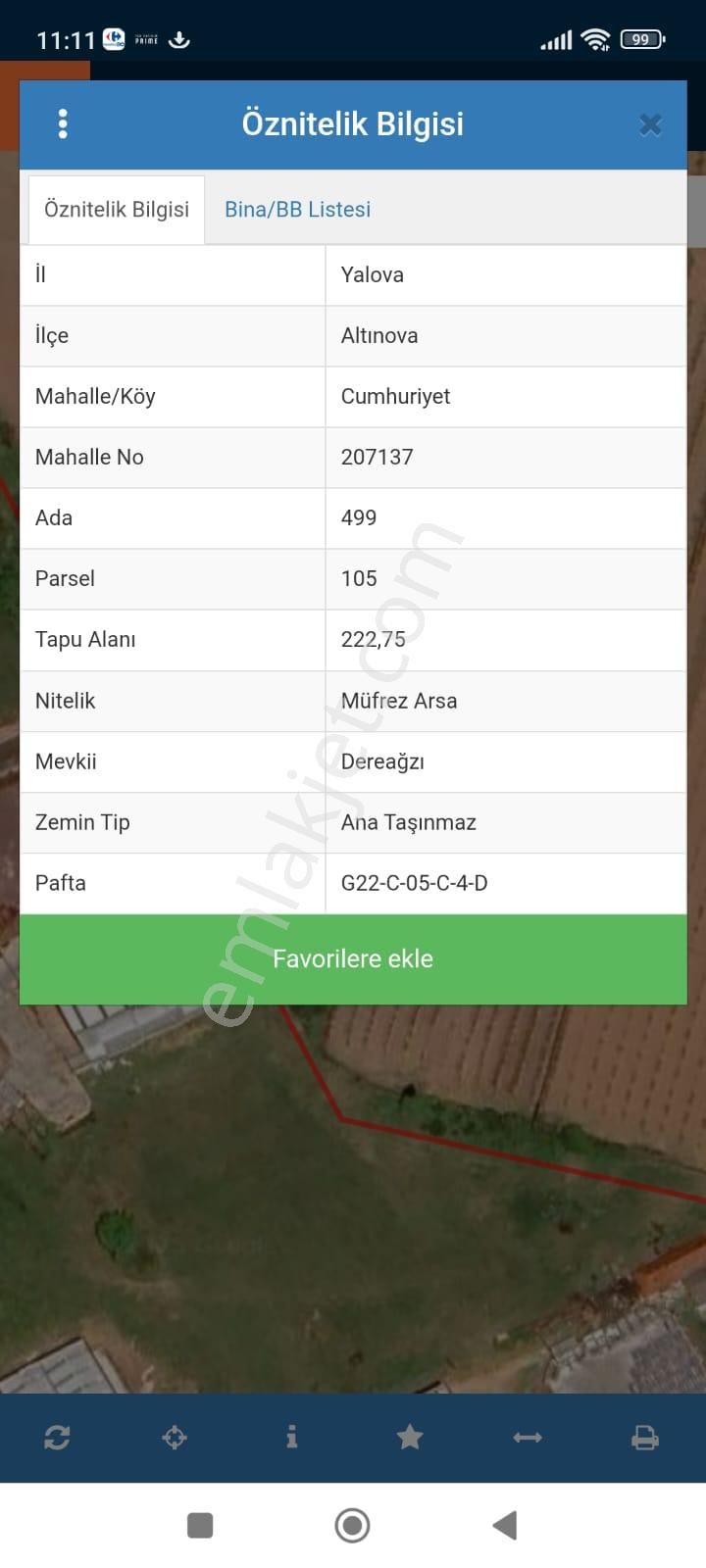This screenshot has height=1568, width=706.
Task: Tap the crosshair location icon
Action: click(x=175, y=1438)
